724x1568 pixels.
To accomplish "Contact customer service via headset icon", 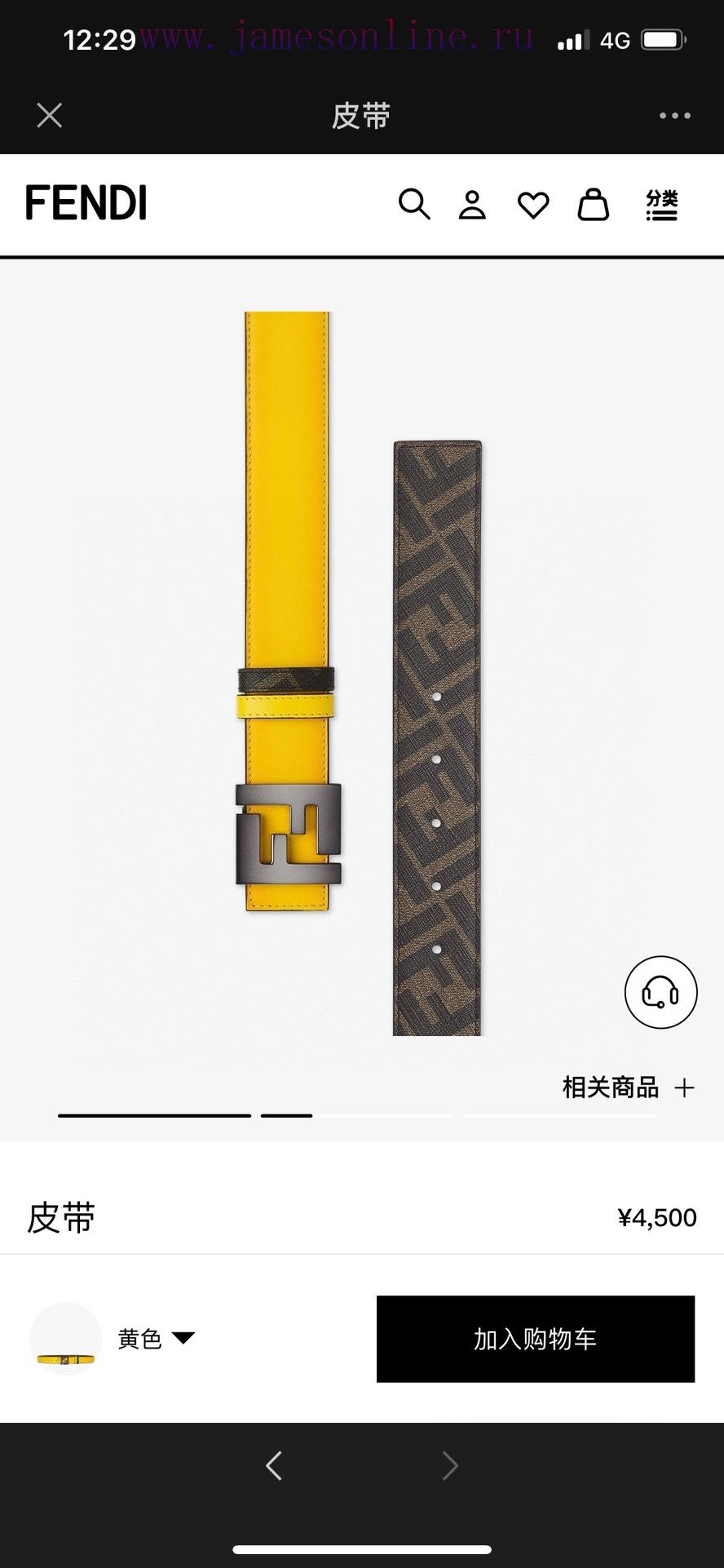I will pyautogui.click(x=661, y=992).
